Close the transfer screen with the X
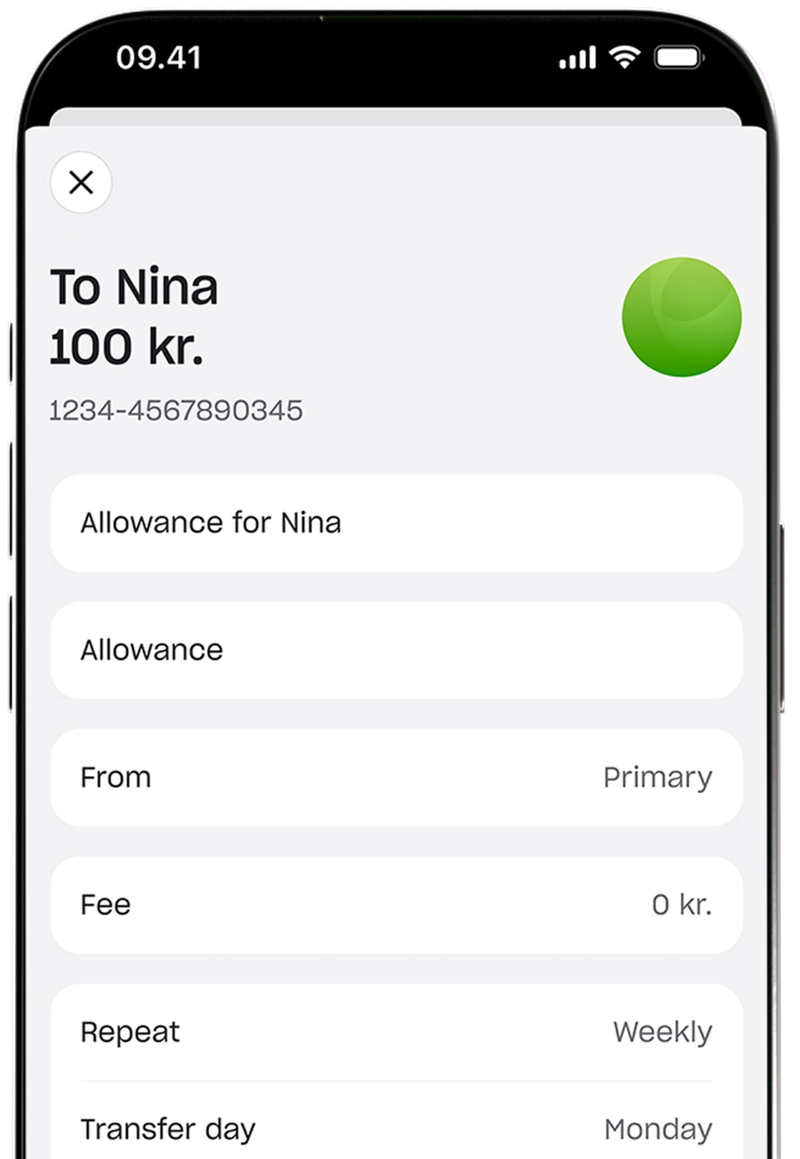This screenshot has width=800, height=1159. tap(81, 183)
